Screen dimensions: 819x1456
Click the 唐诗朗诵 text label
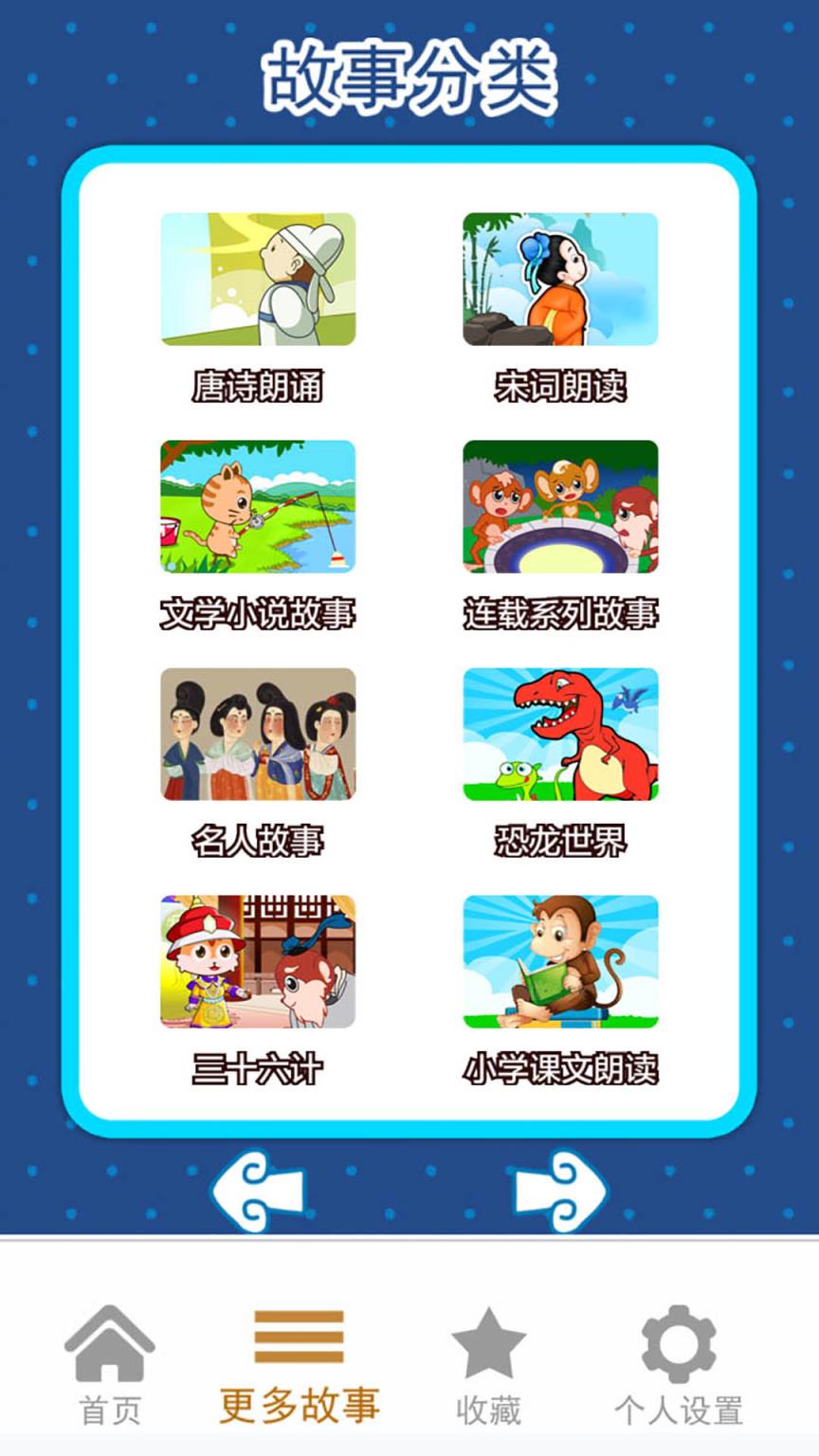coord(258,384)
